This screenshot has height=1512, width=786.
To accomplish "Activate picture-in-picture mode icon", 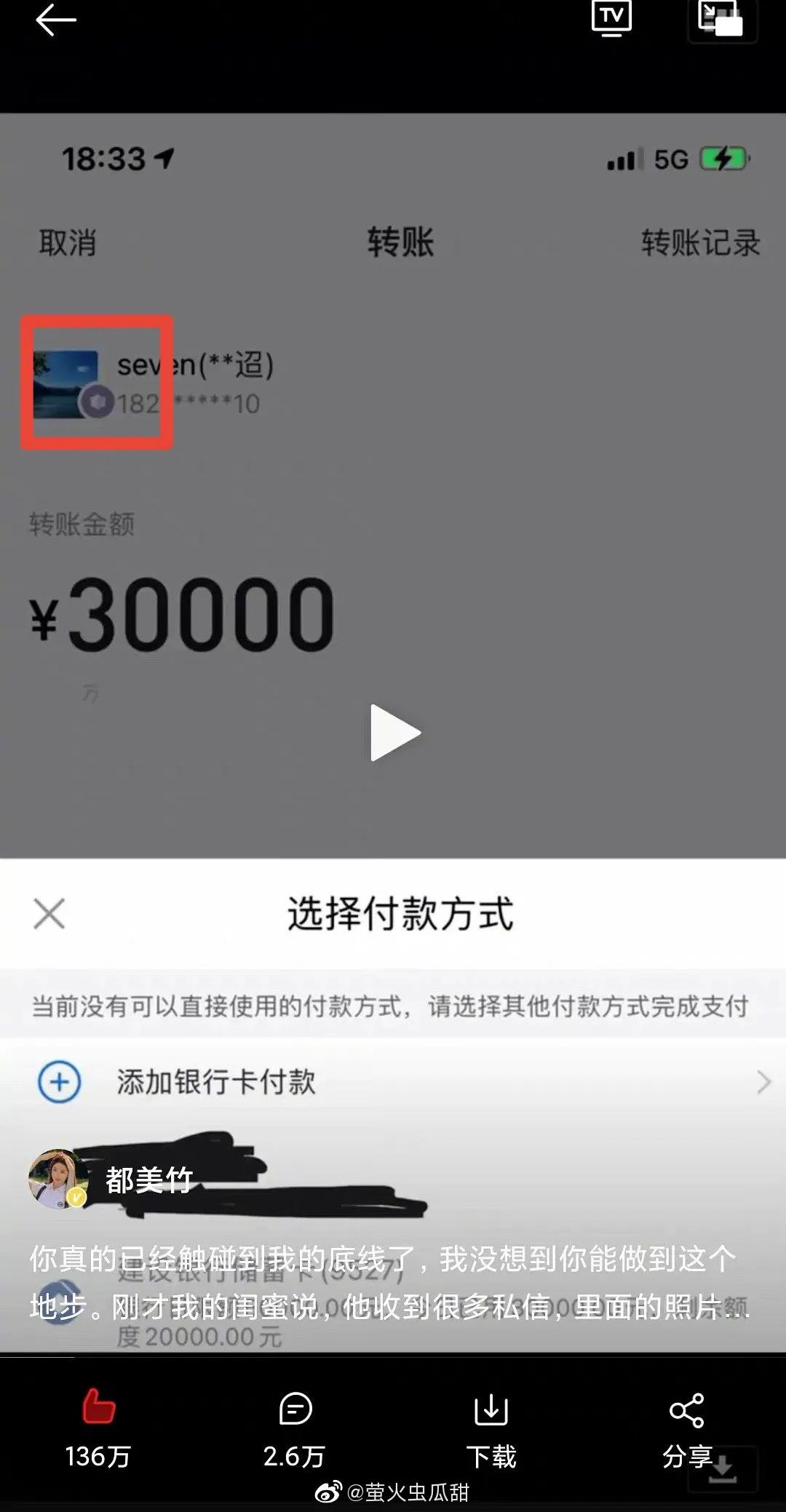I will [720, 20].
